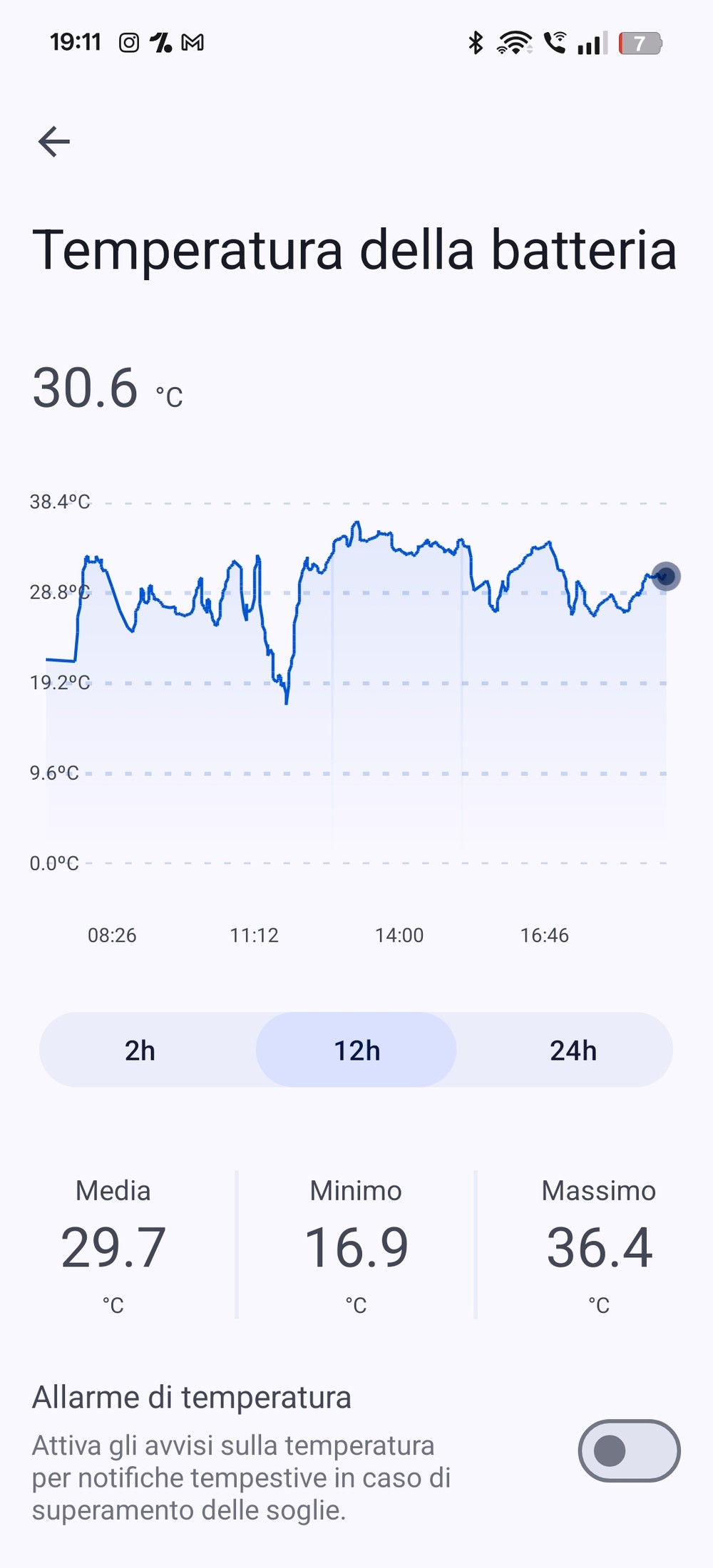Select the 12h time range
The image size is (713, 1568).
(x=356, y=1050)
